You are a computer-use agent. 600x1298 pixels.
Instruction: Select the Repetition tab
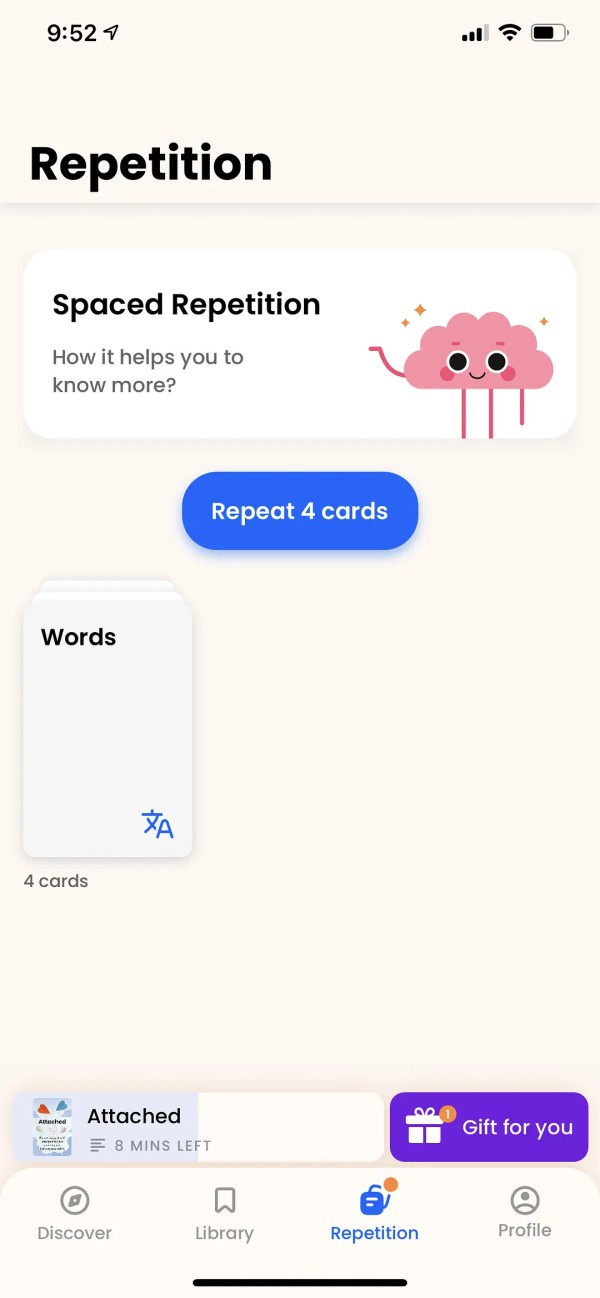tap(374, 1213)
